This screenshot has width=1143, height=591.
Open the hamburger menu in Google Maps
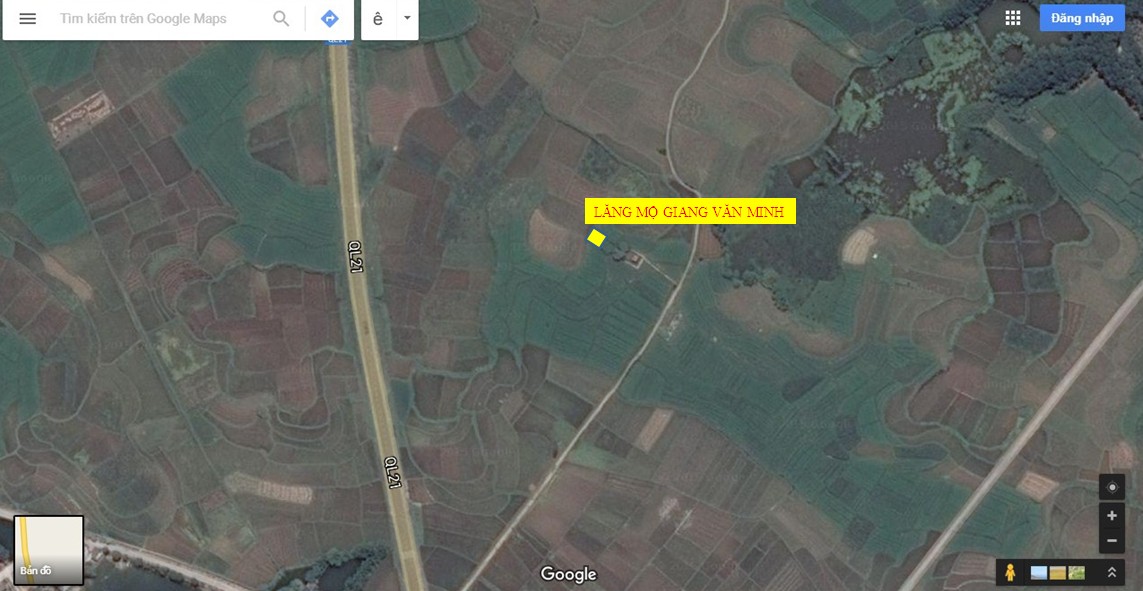click(28, 19)
